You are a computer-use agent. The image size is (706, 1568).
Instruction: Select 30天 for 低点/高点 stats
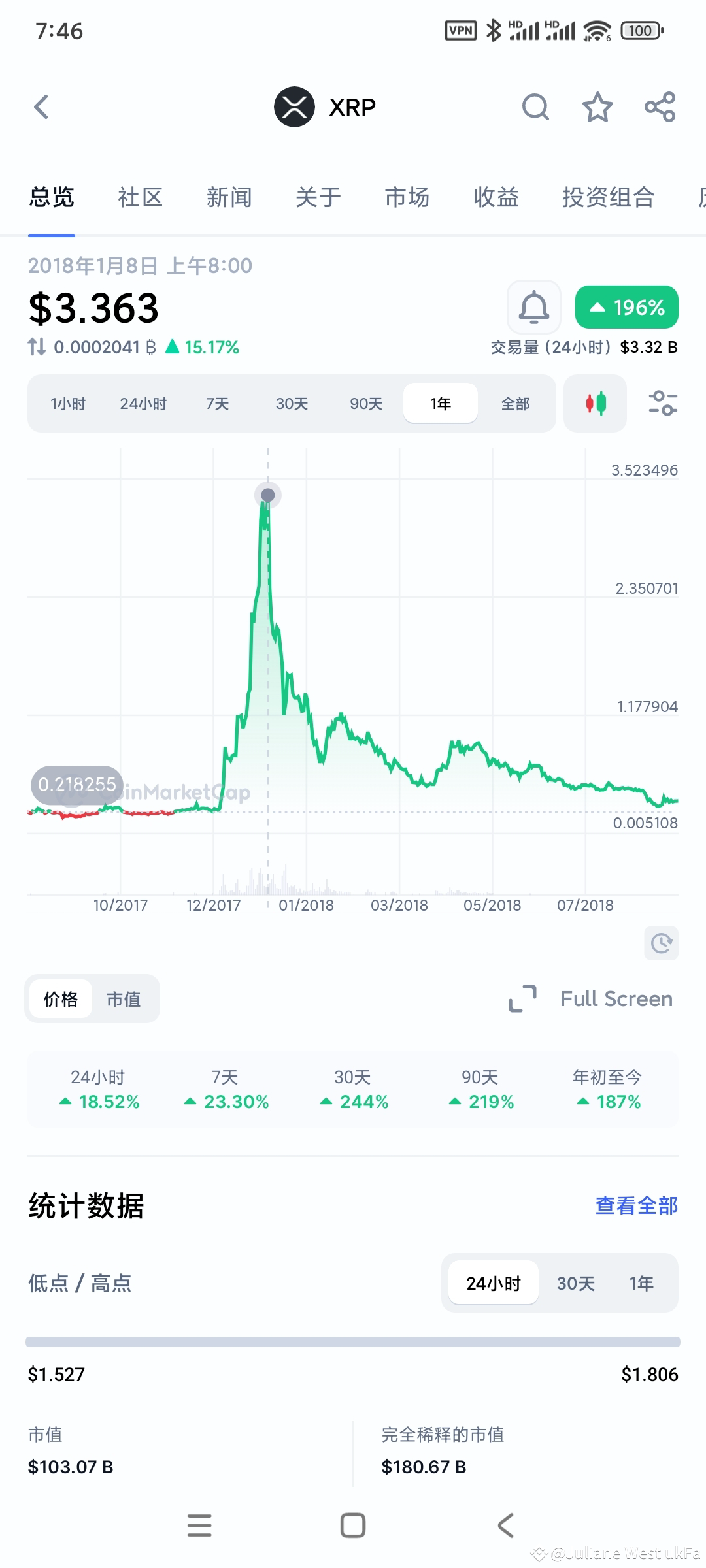[x=575, y=1282]
